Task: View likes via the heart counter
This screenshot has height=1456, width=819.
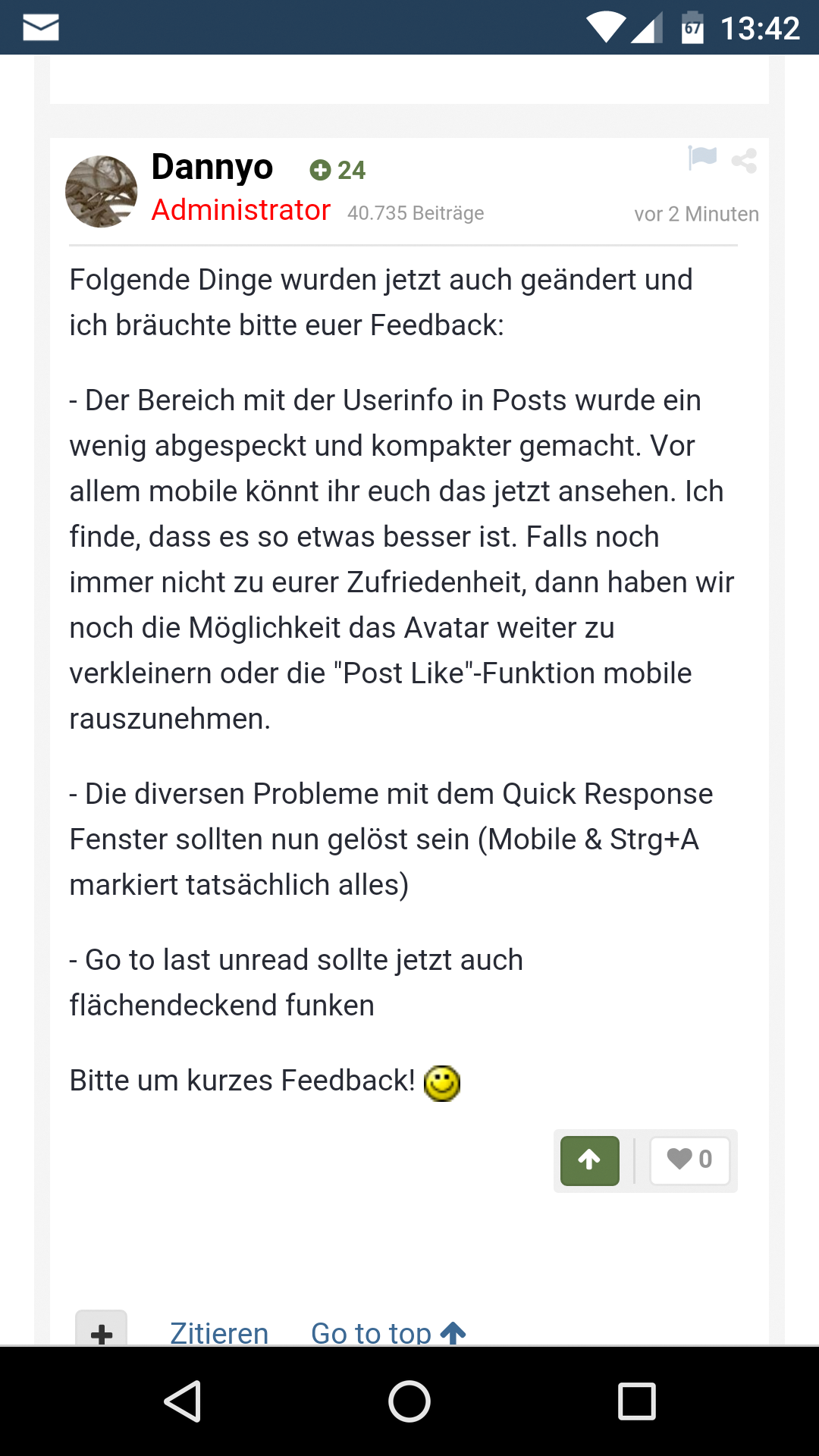Action: coord(689,1160)
